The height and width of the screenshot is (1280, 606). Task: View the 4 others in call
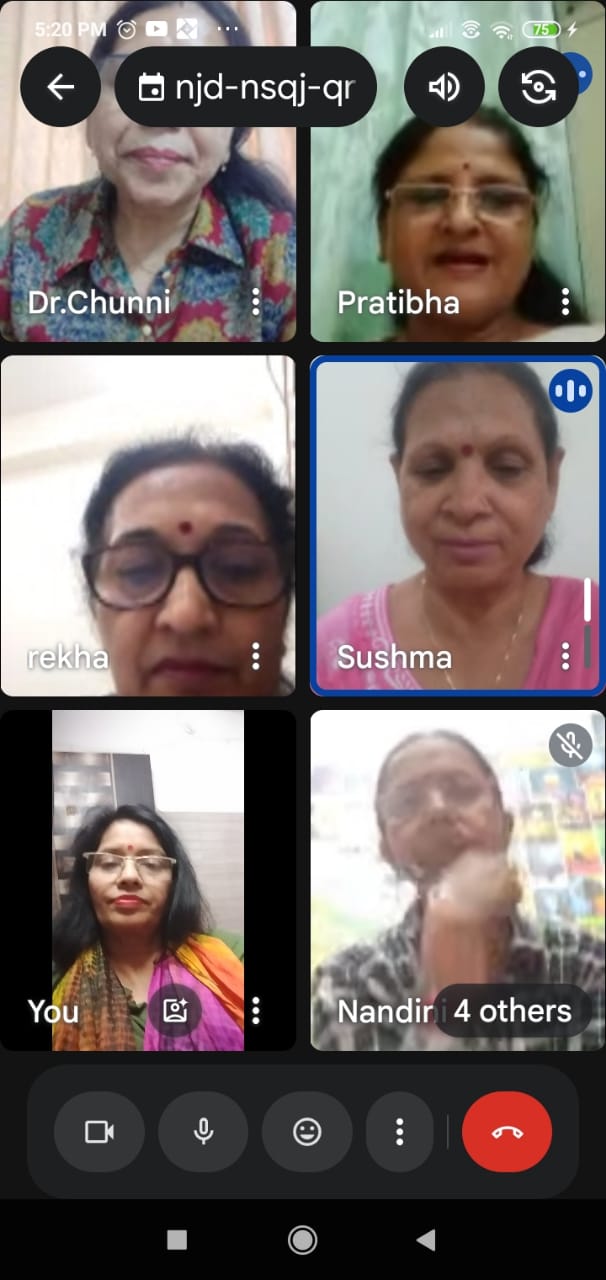pyautogui.click(x=512, y=1011)
